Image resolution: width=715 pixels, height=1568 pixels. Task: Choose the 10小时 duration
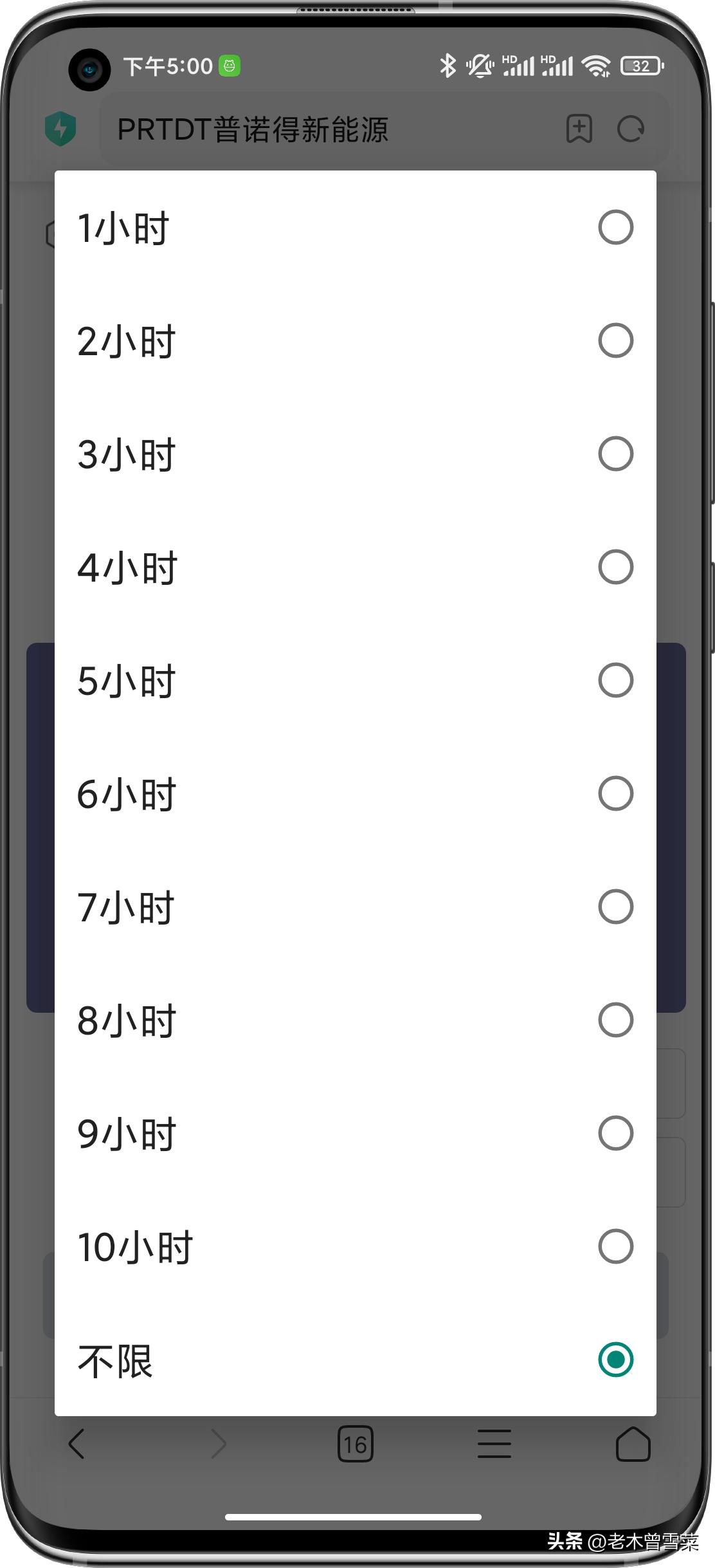(615, 1247)
